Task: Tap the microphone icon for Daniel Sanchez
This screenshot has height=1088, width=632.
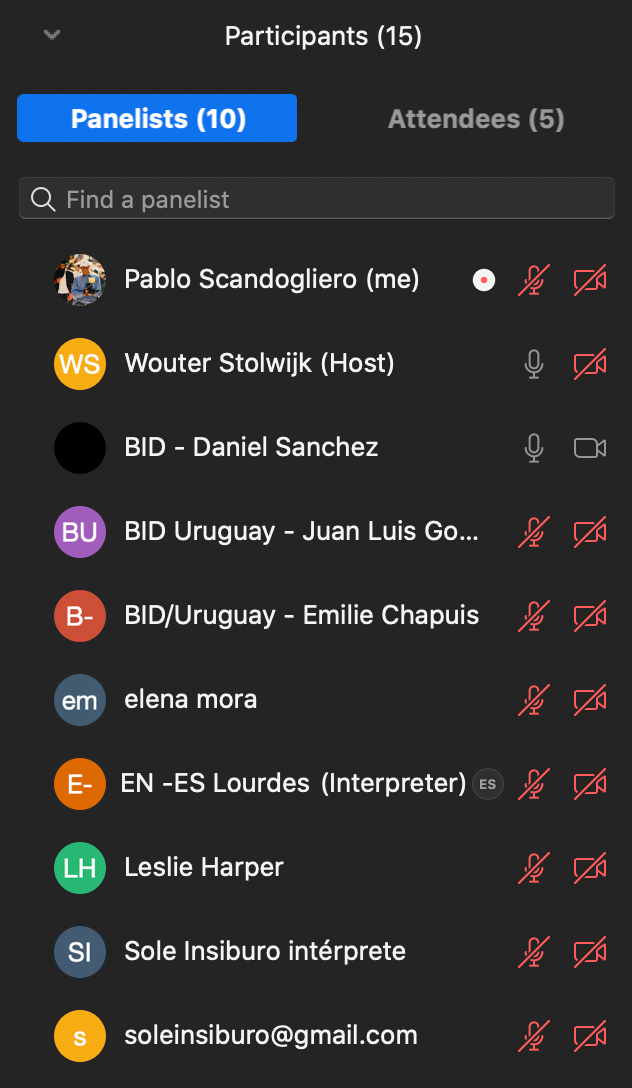Action: 534,448
